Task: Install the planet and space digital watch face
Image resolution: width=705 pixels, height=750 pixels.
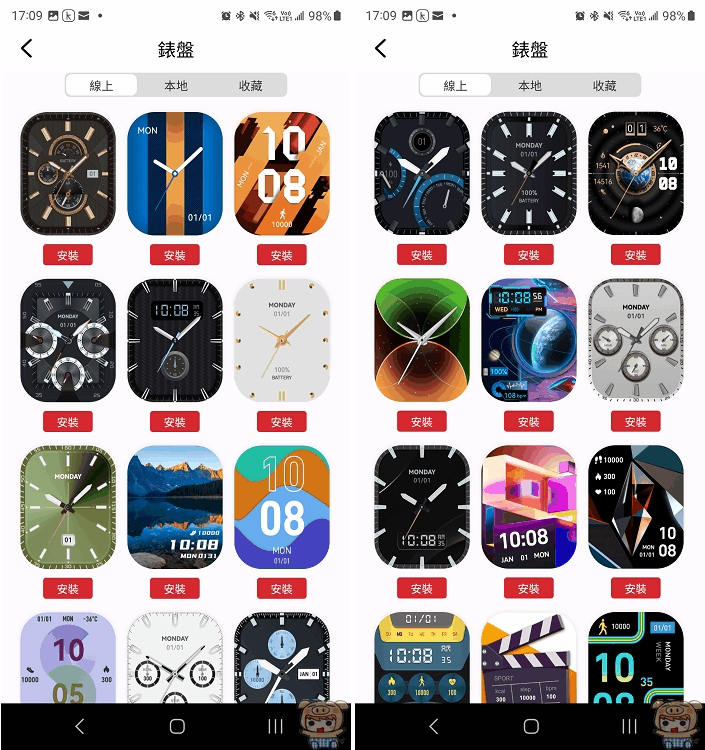Action: click(x=529, y=422)
